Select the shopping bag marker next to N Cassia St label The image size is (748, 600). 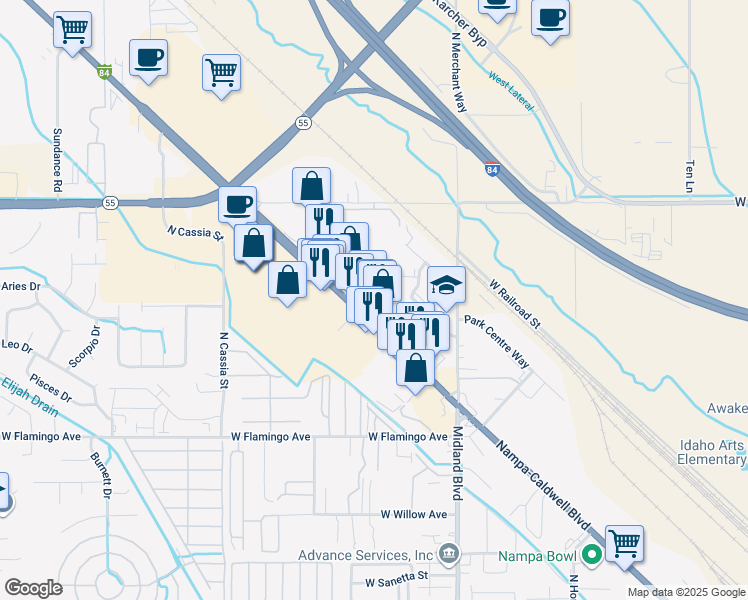(253, 246)
